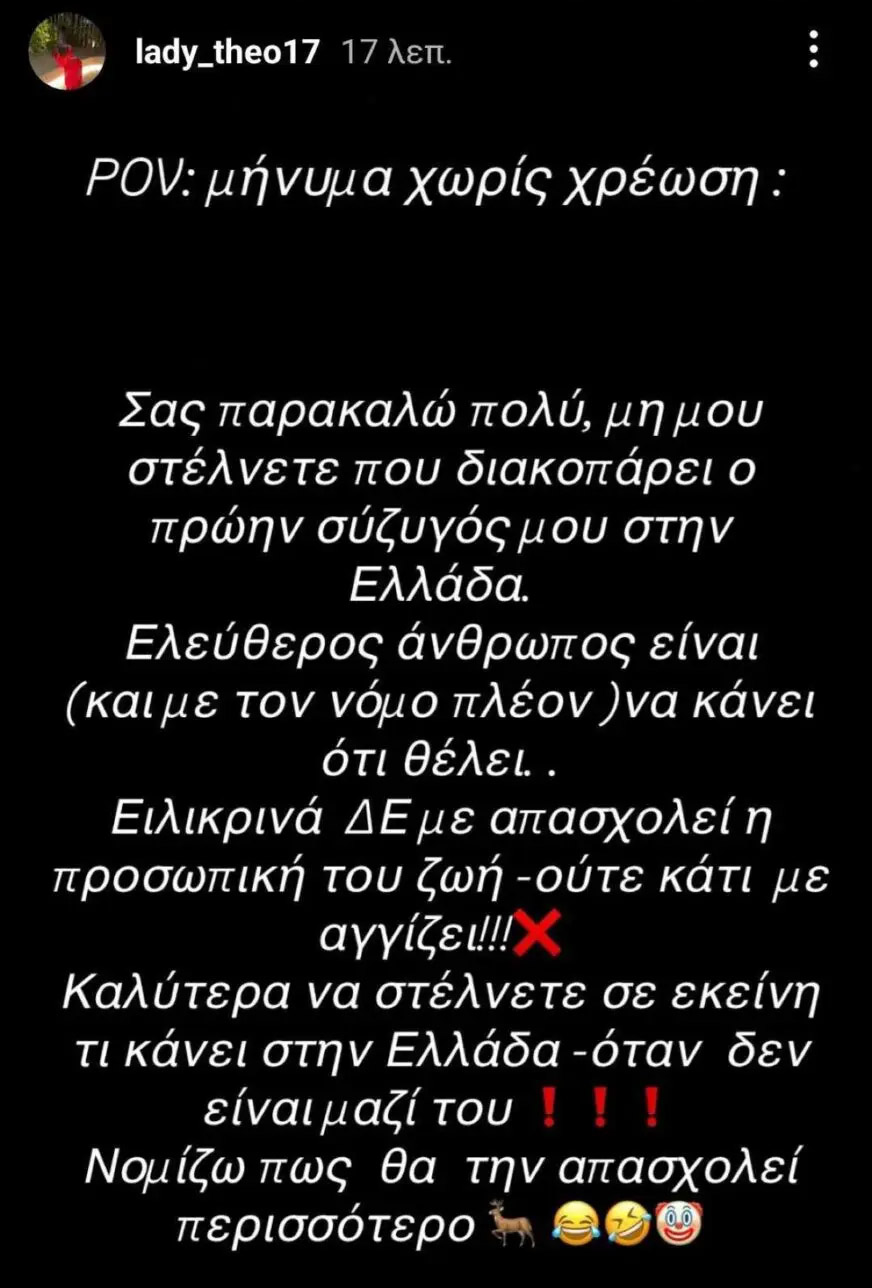Tap the lady_theo17 username
Screen dimensions: 872x1288
[x=226, y=53]
